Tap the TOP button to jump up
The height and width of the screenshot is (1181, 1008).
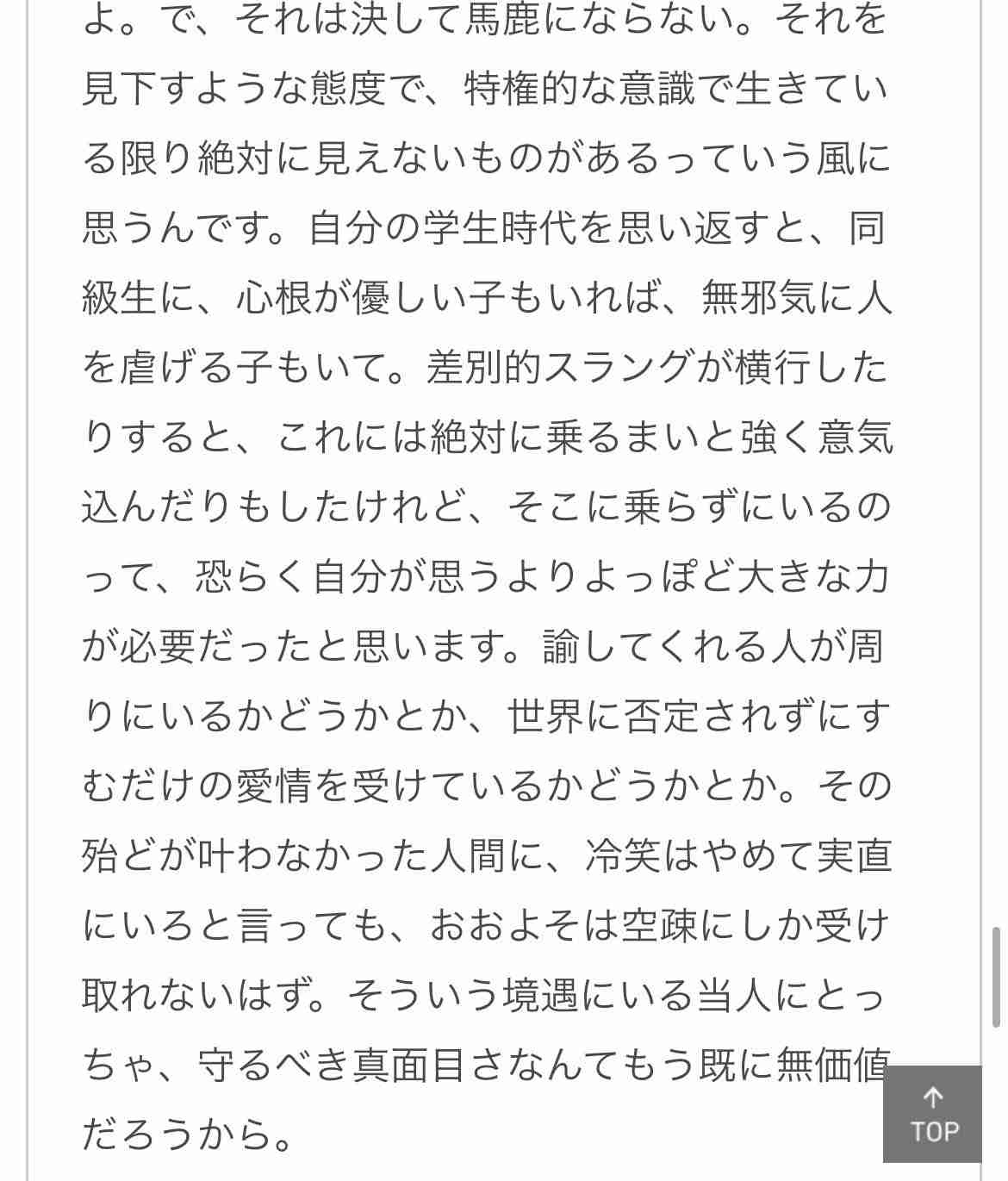point(933,1114)
